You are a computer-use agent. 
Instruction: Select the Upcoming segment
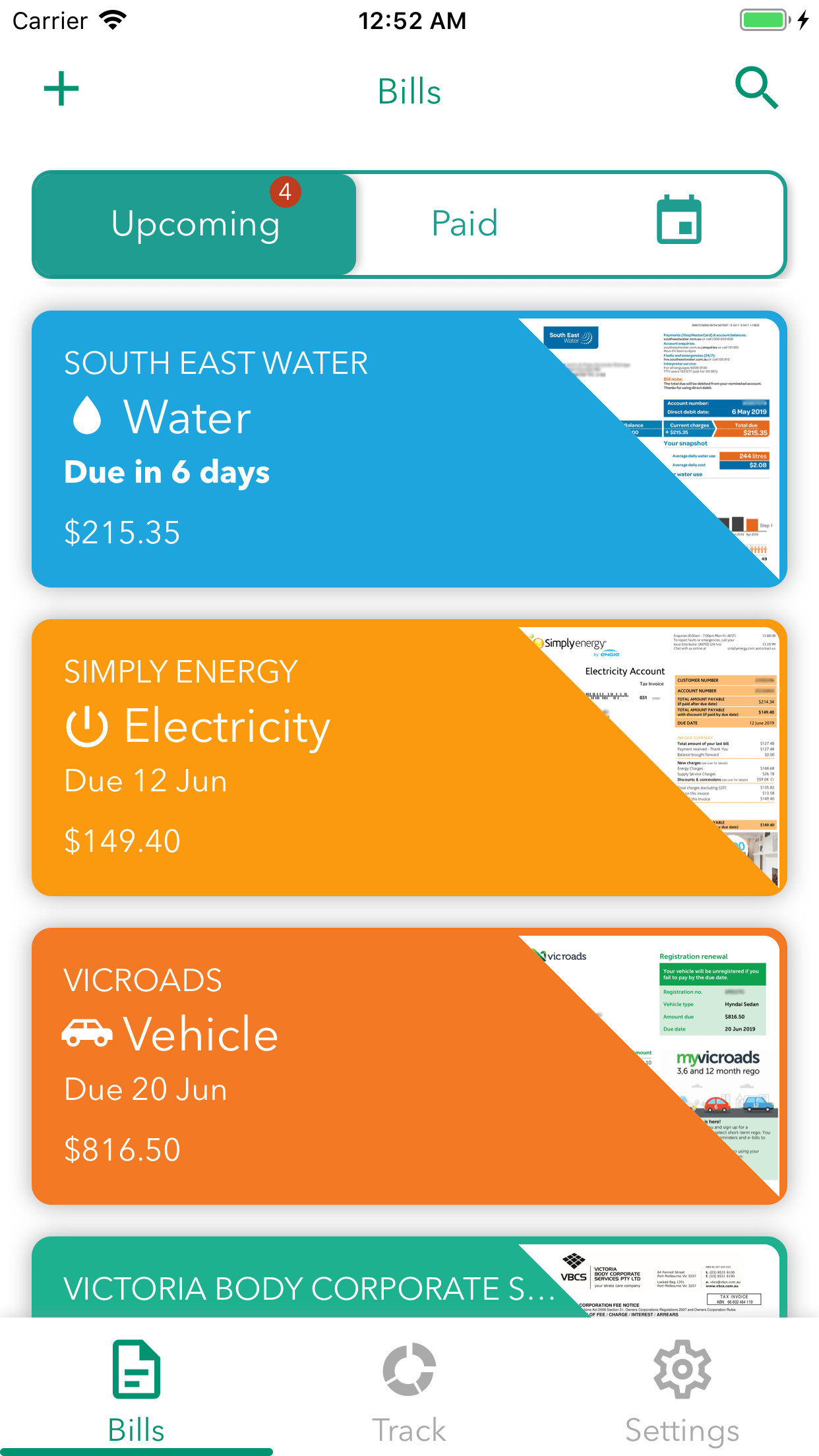(x=195, y=224)
